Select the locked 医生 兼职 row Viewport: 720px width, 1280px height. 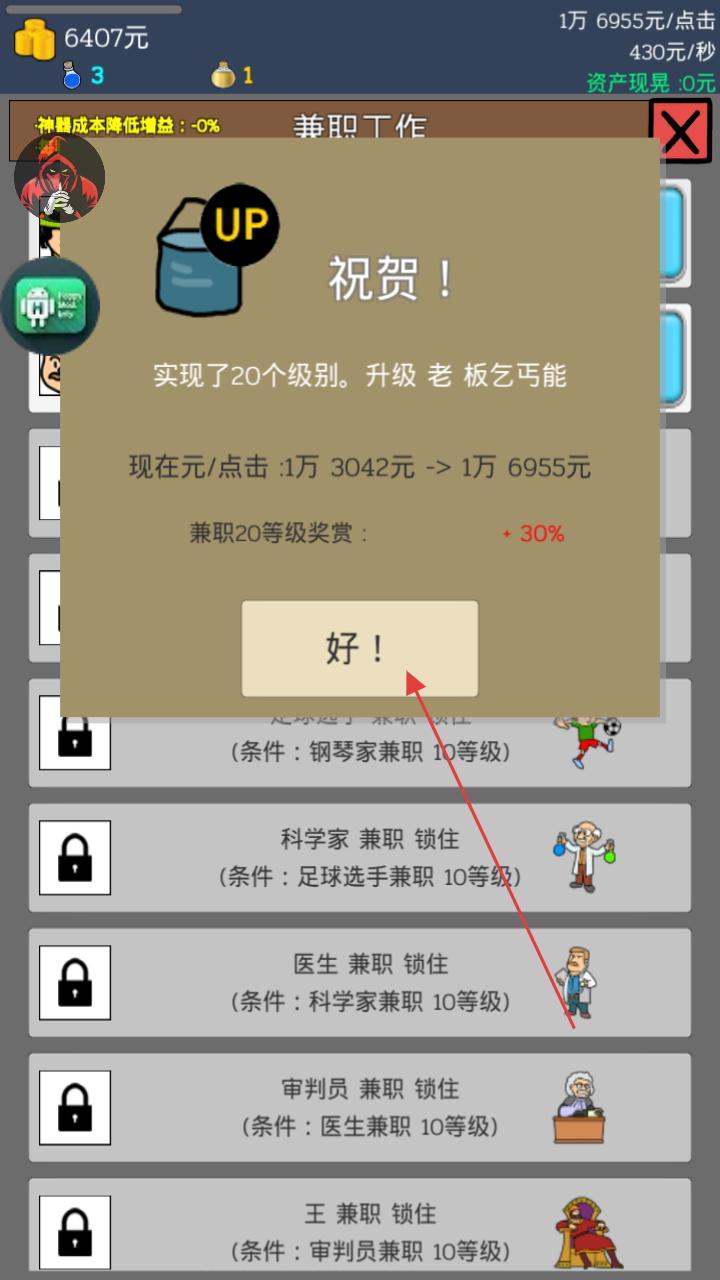tap(359, 982)
